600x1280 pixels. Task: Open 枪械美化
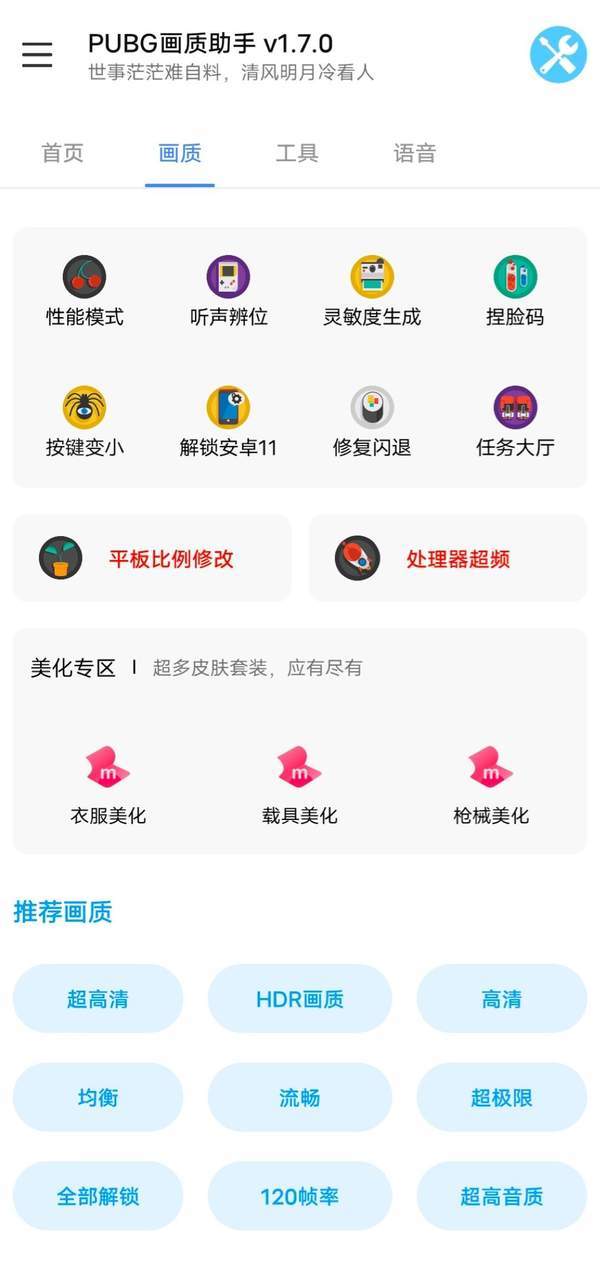(x=491, y=785)
